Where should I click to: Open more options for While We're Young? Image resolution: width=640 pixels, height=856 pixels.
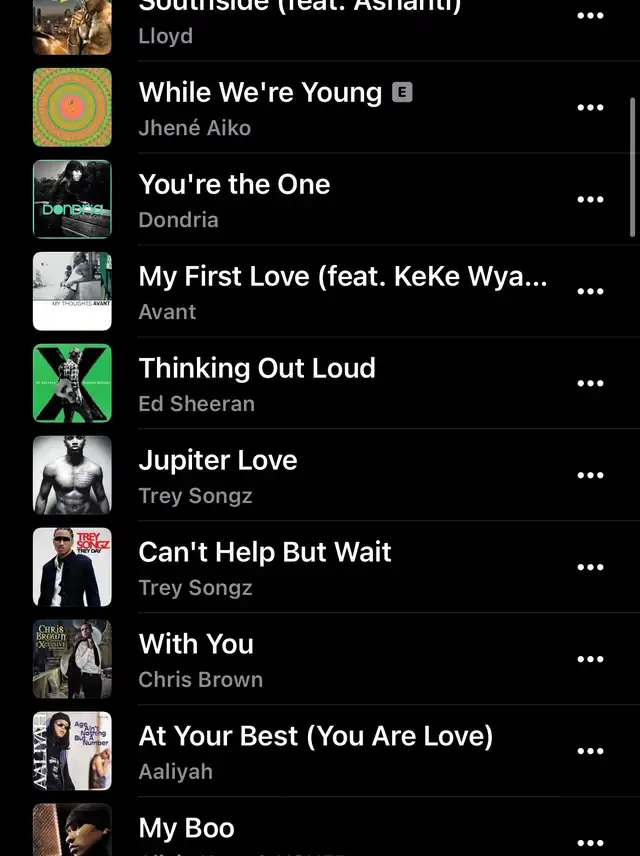pyautogui.click(x=591, y=108)
